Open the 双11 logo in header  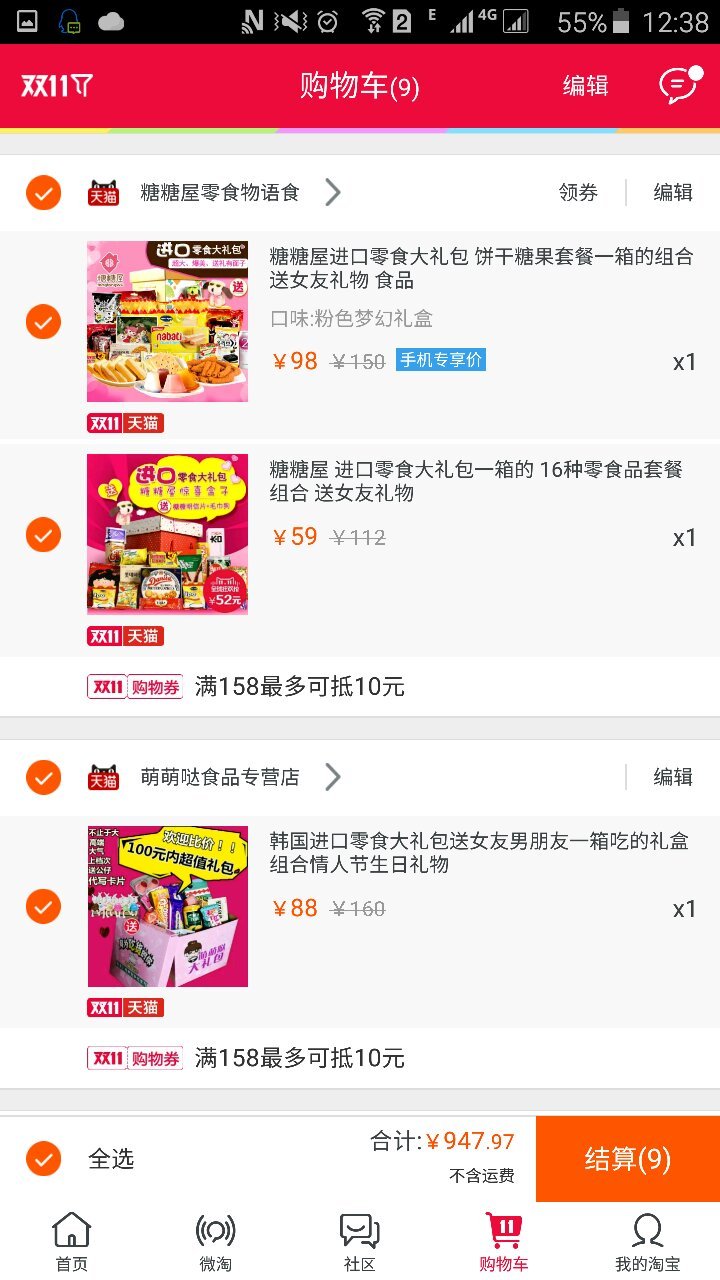coord(57,86)
